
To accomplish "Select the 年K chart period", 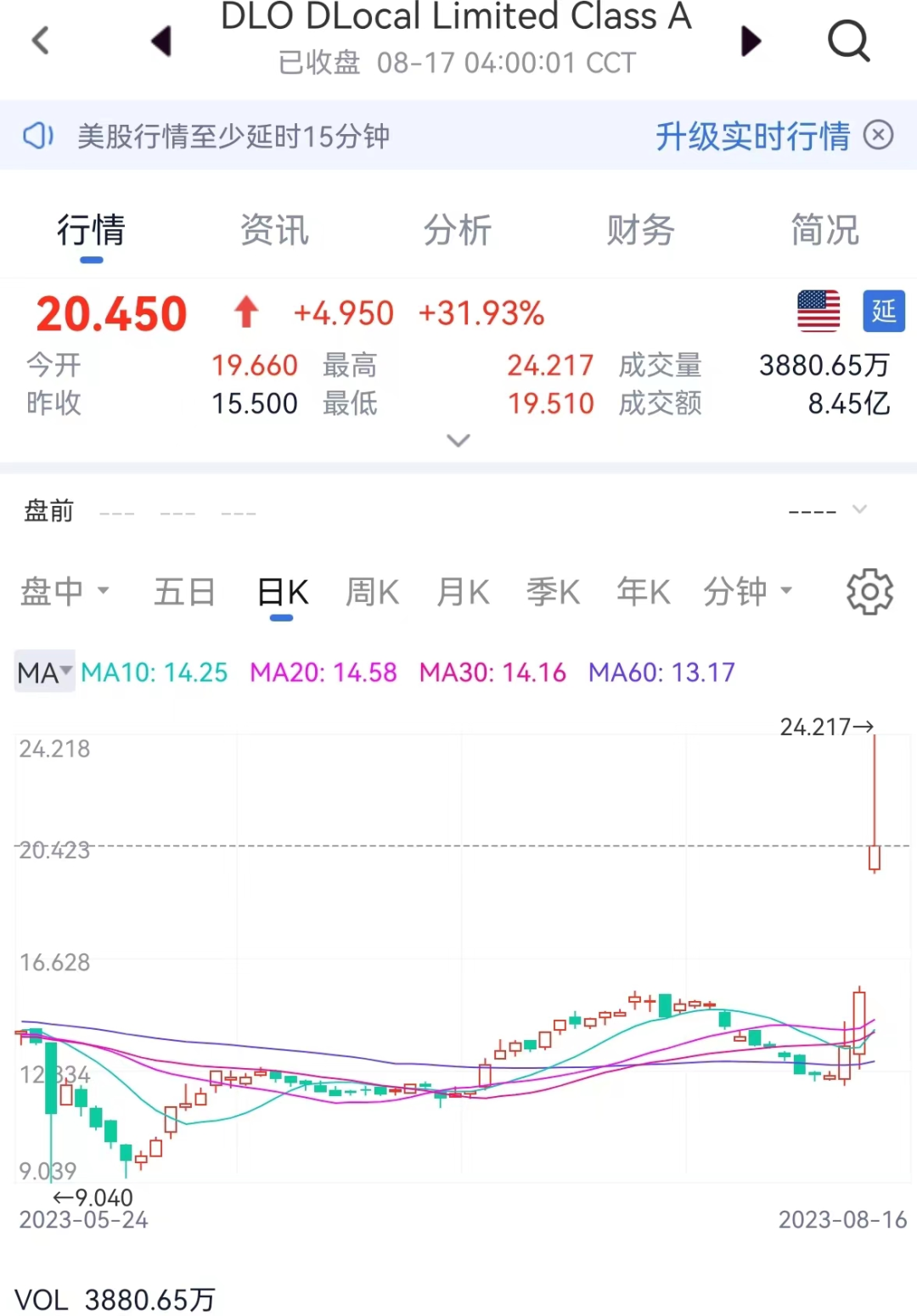I will [x=643, y=591].
